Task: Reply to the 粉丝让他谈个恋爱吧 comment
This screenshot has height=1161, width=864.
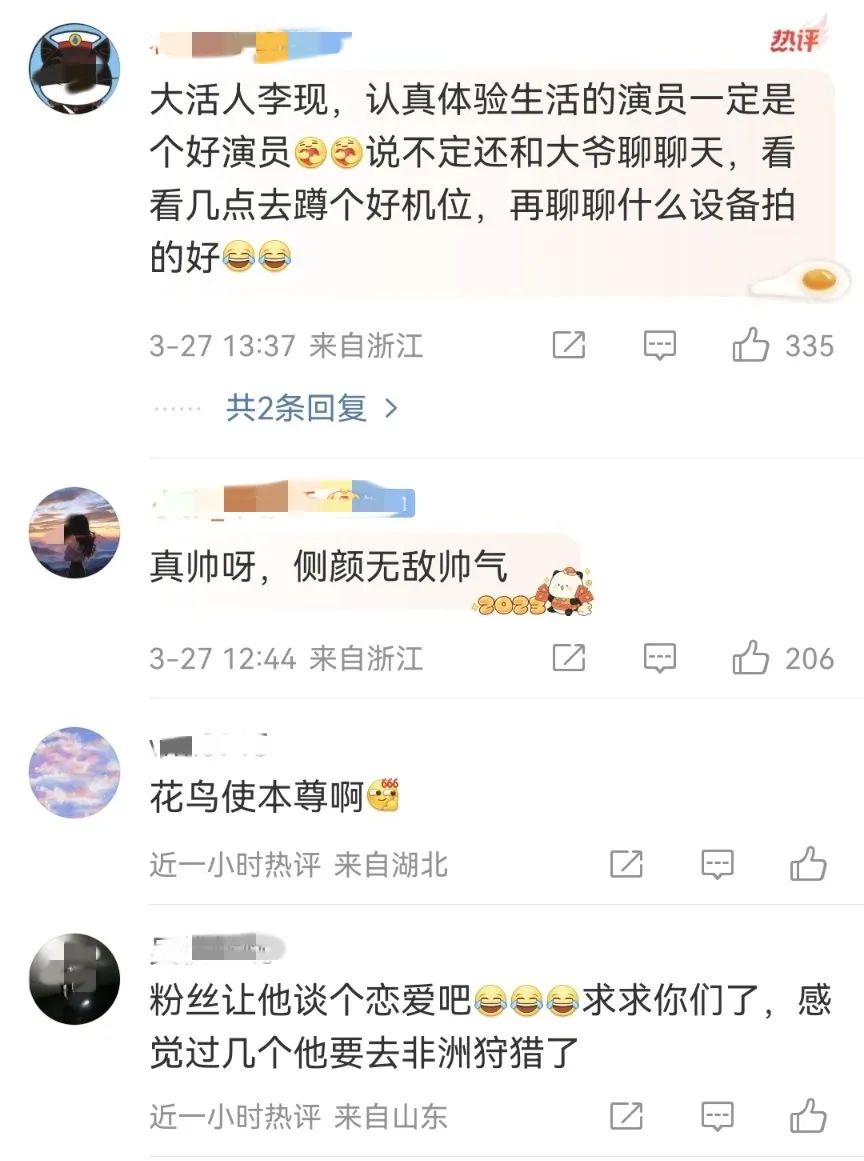Action: (717, 1115)
